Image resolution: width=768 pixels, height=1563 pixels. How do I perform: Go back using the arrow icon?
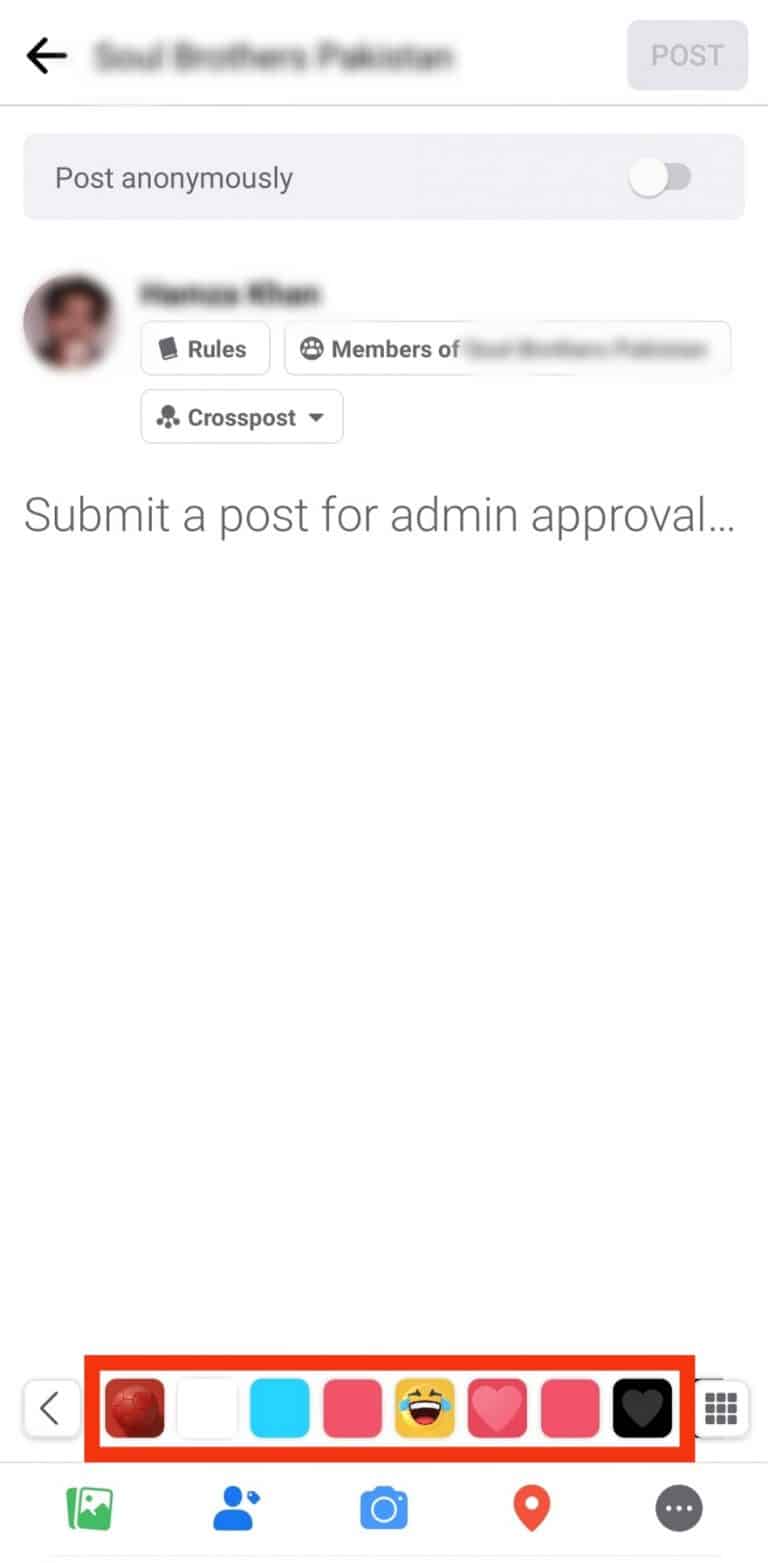point(46,56)
